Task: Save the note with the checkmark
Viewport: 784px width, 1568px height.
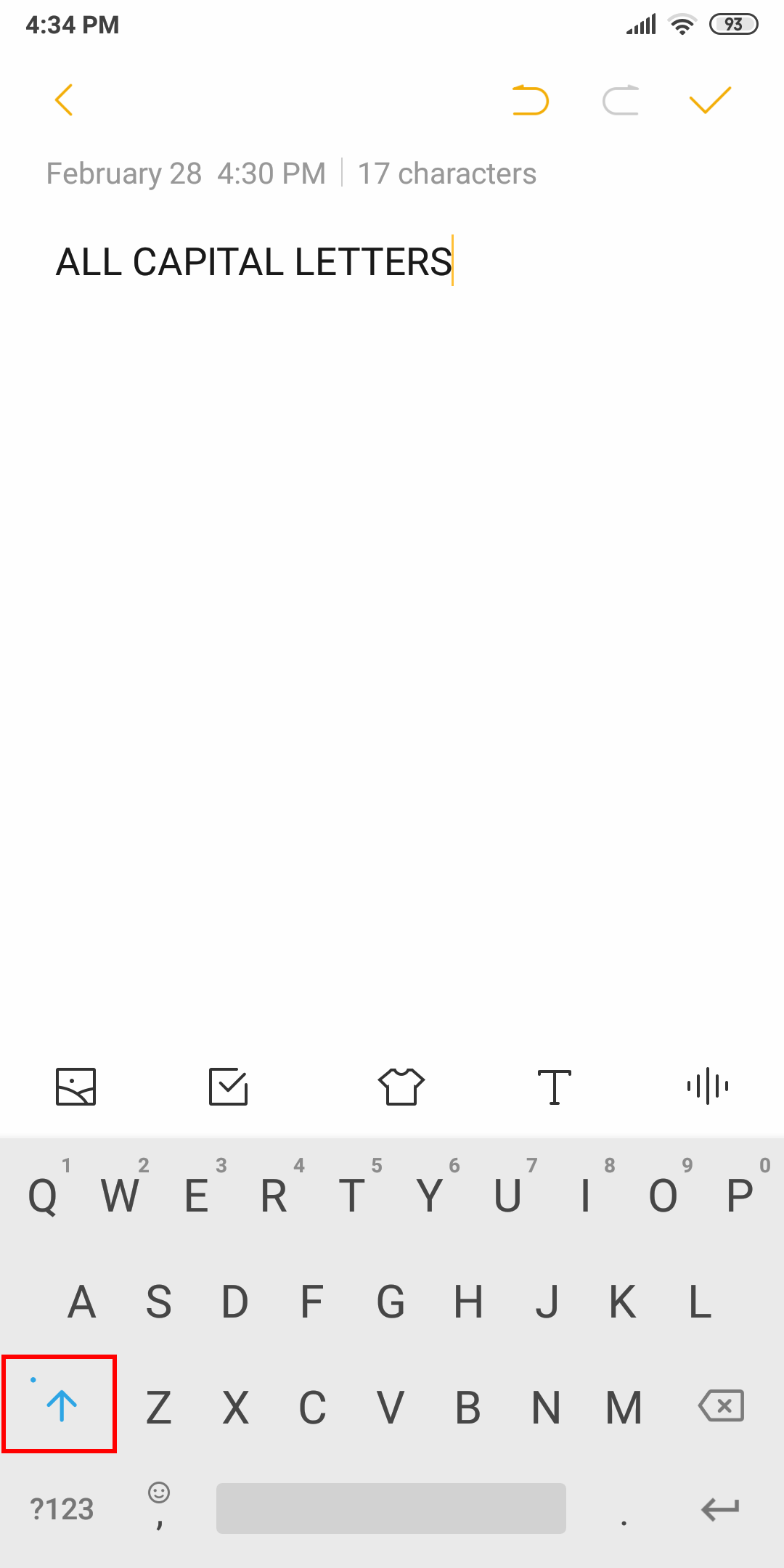Action: pos(709,100)
